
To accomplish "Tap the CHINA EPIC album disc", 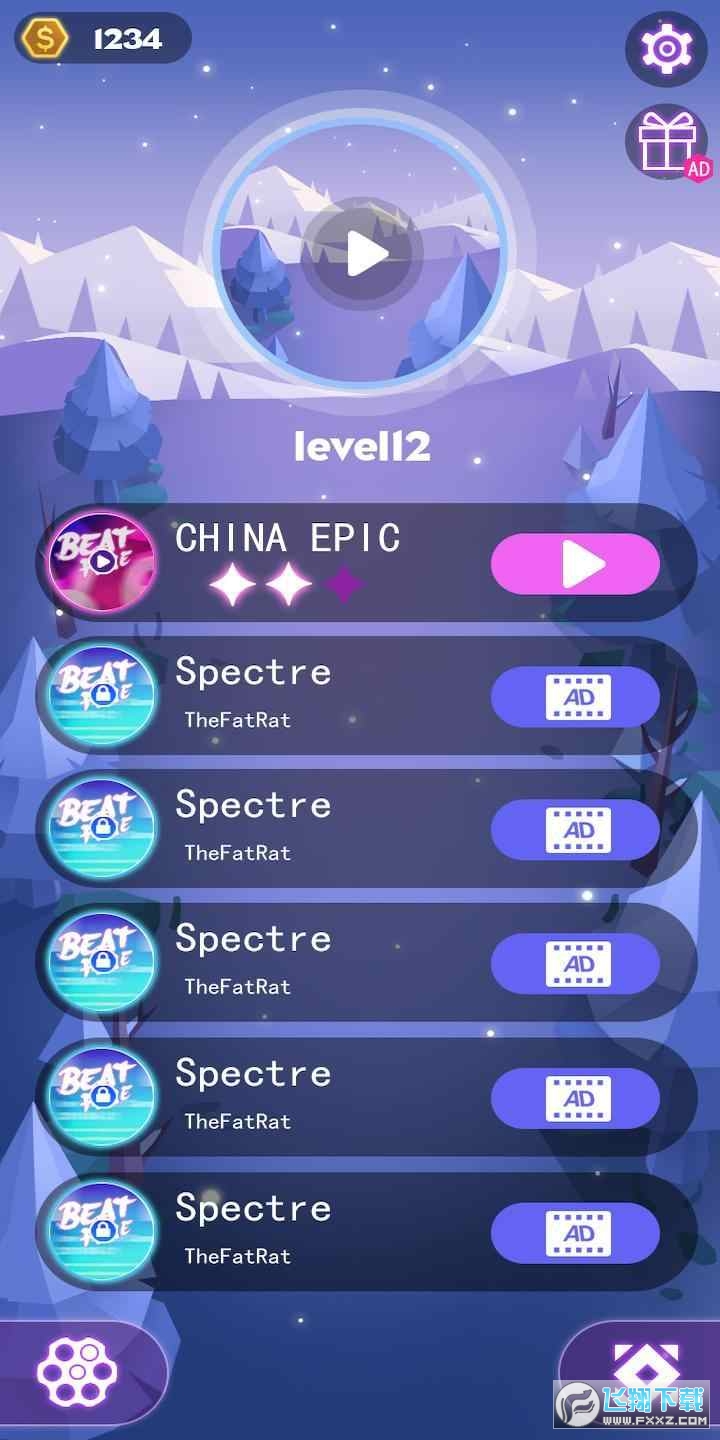I will coord(102,562).
